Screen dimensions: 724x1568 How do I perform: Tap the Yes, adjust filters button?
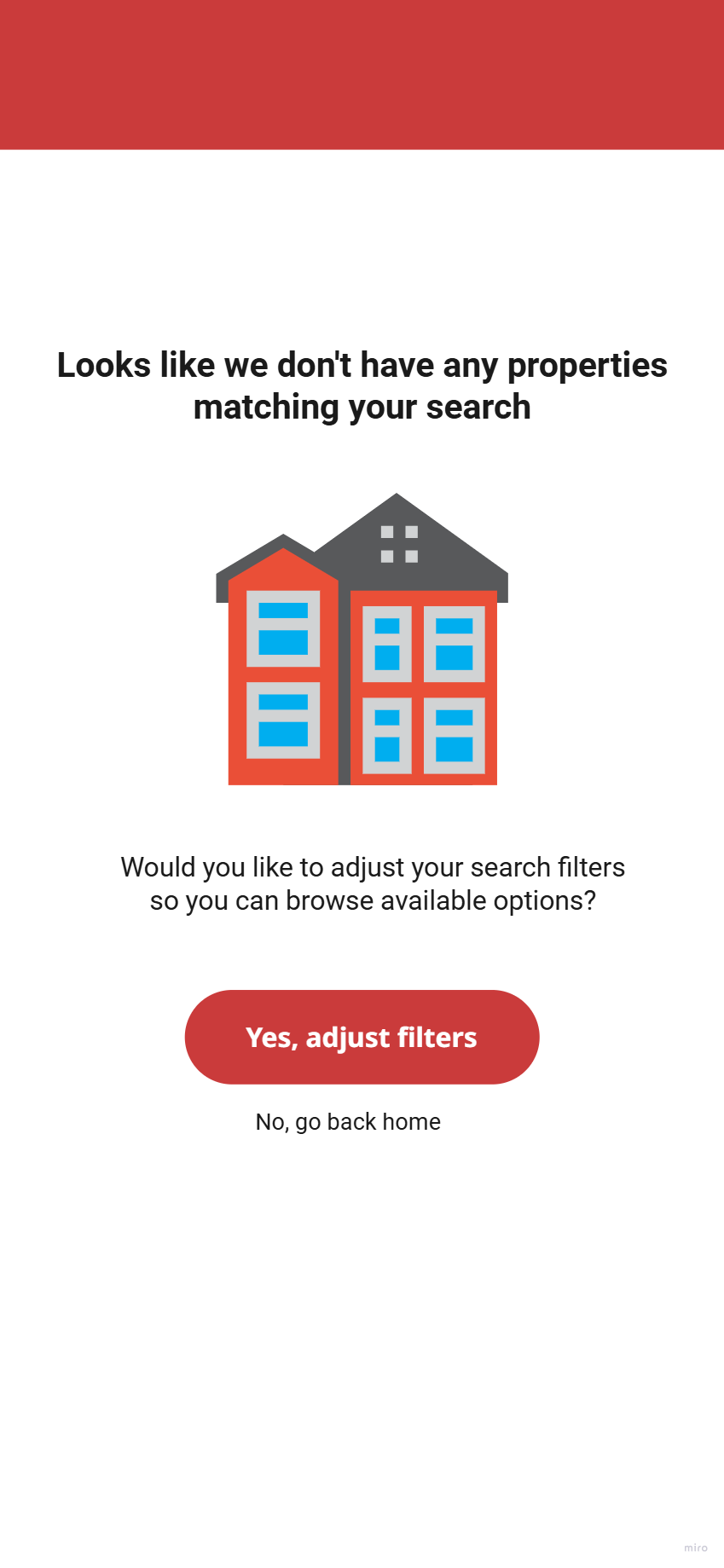point(362,1037)
